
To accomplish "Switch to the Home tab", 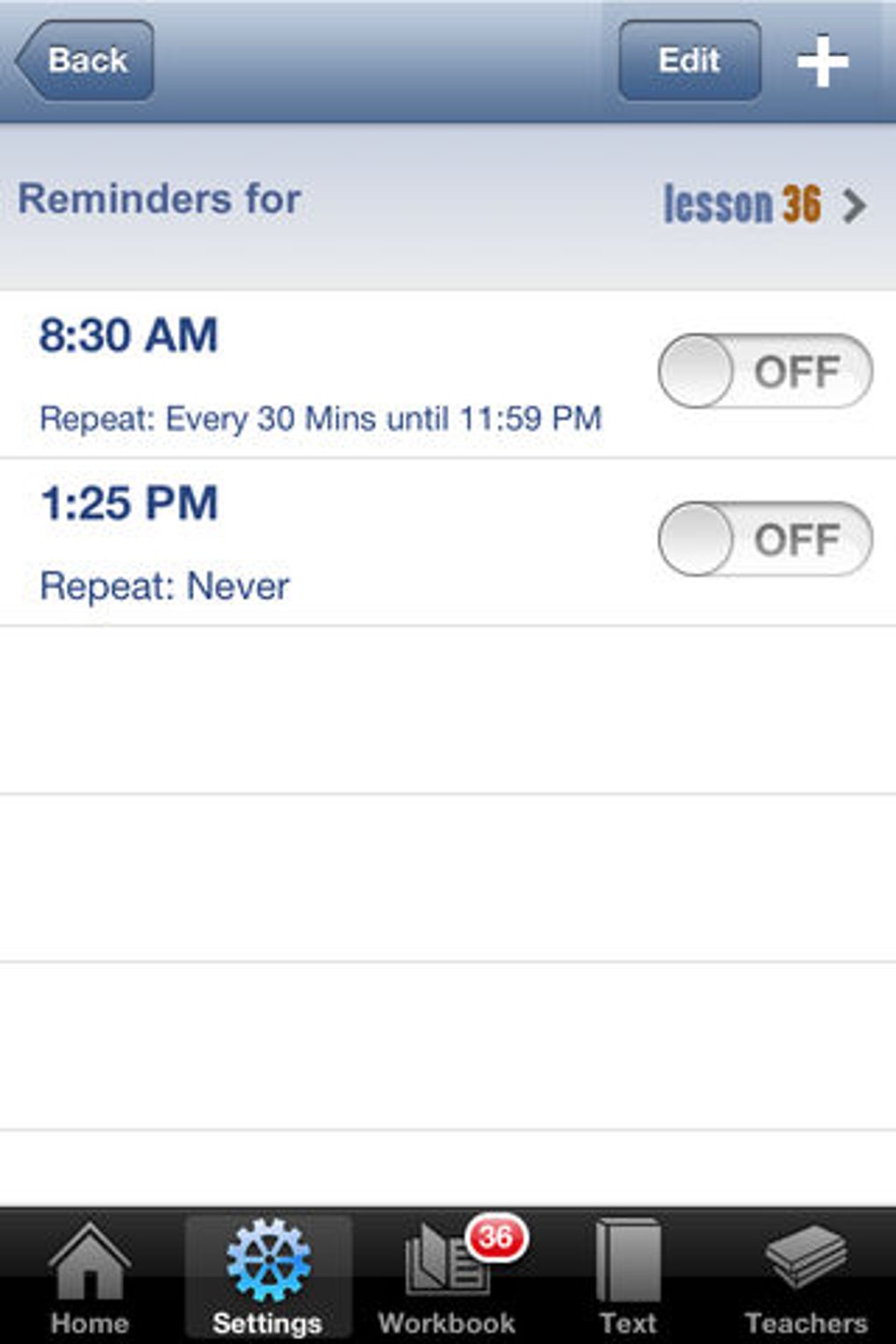I will [90, 1278].
